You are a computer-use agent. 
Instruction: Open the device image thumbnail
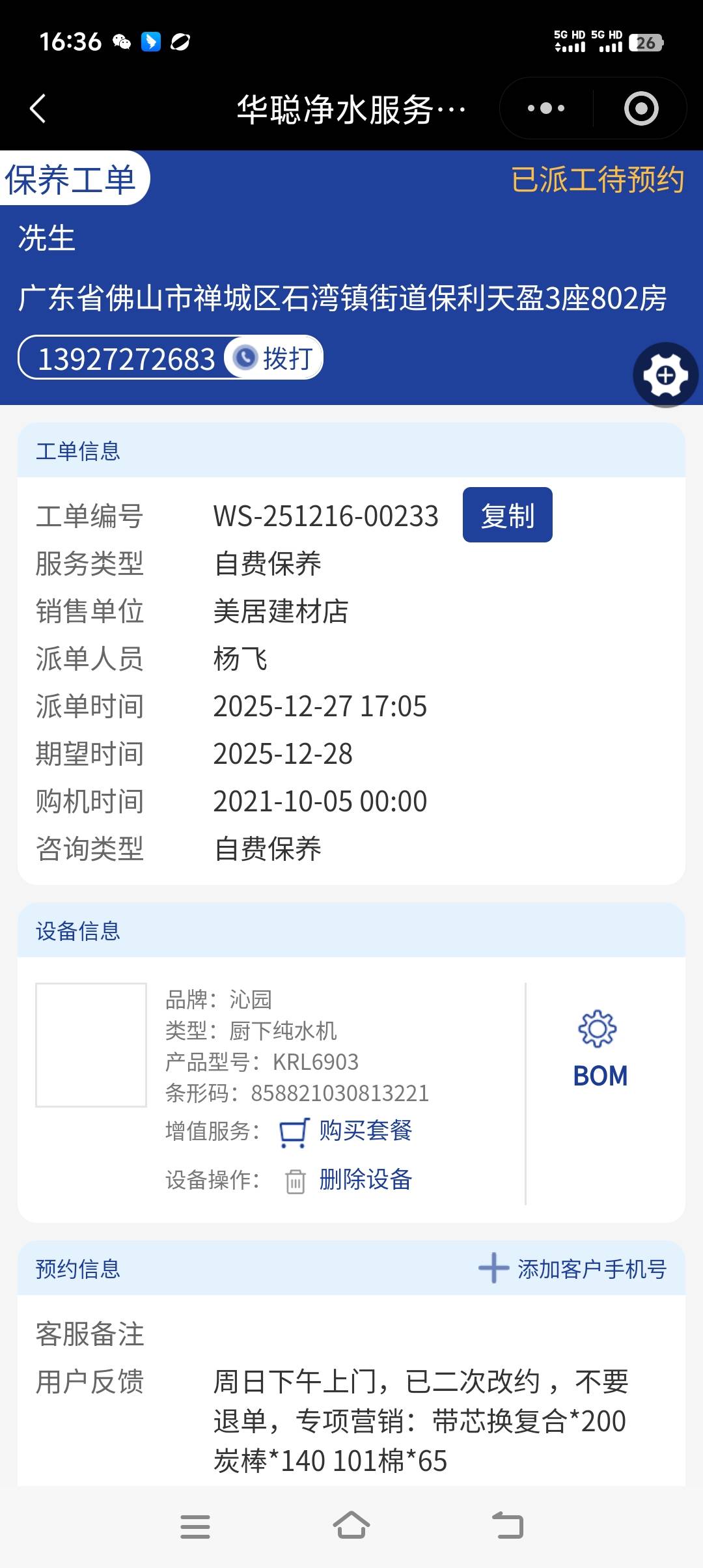[x=91, y=1044]
